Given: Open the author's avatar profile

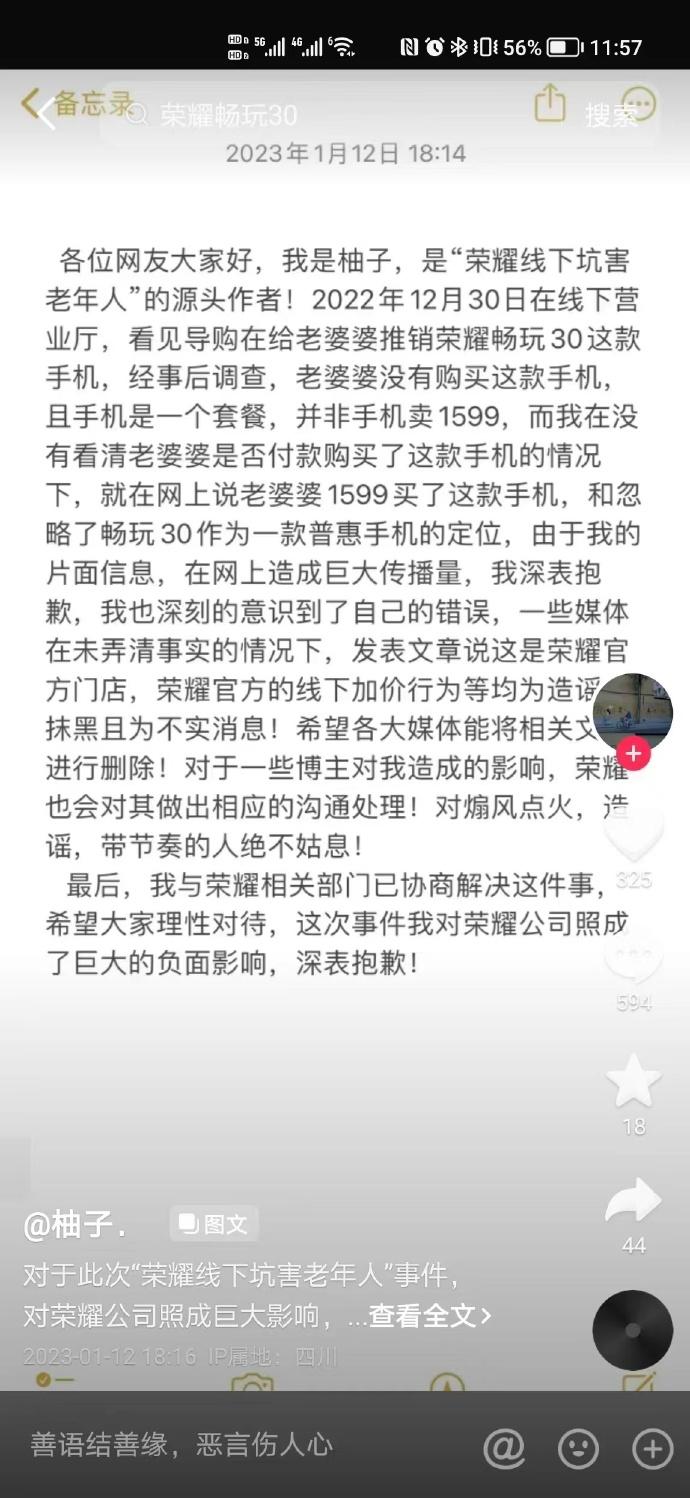Looking at the screenshot, I should [x=632, y=713].
